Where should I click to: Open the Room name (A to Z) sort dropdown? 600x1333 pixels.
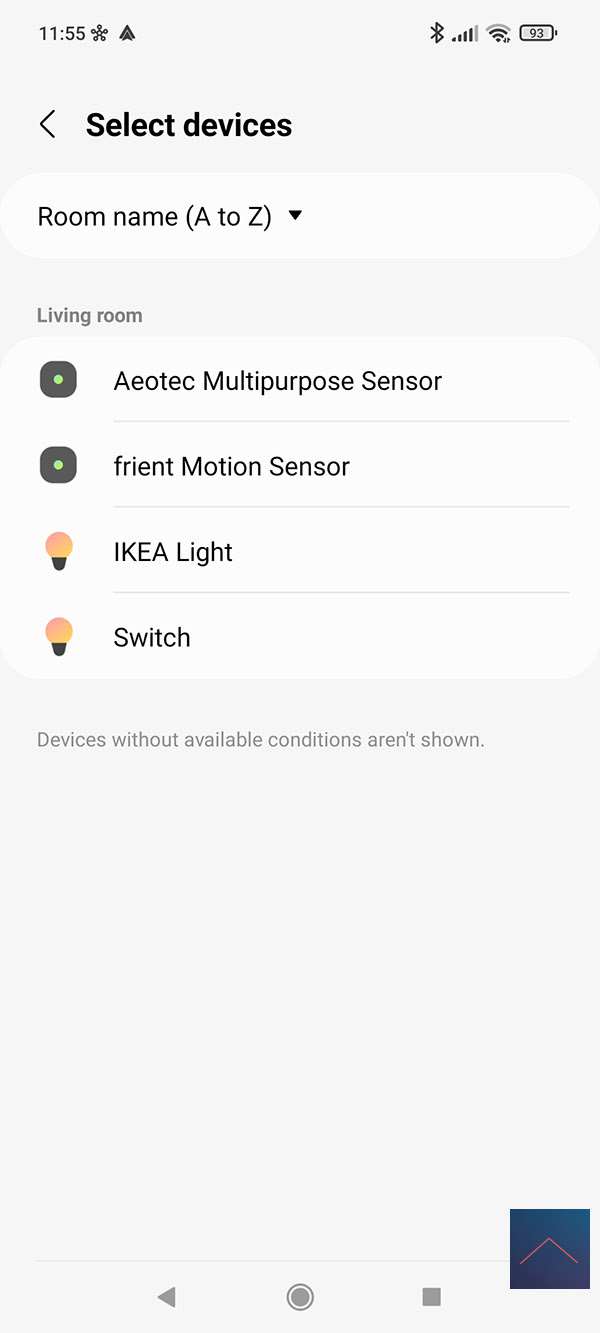click(x=170, y=217)
